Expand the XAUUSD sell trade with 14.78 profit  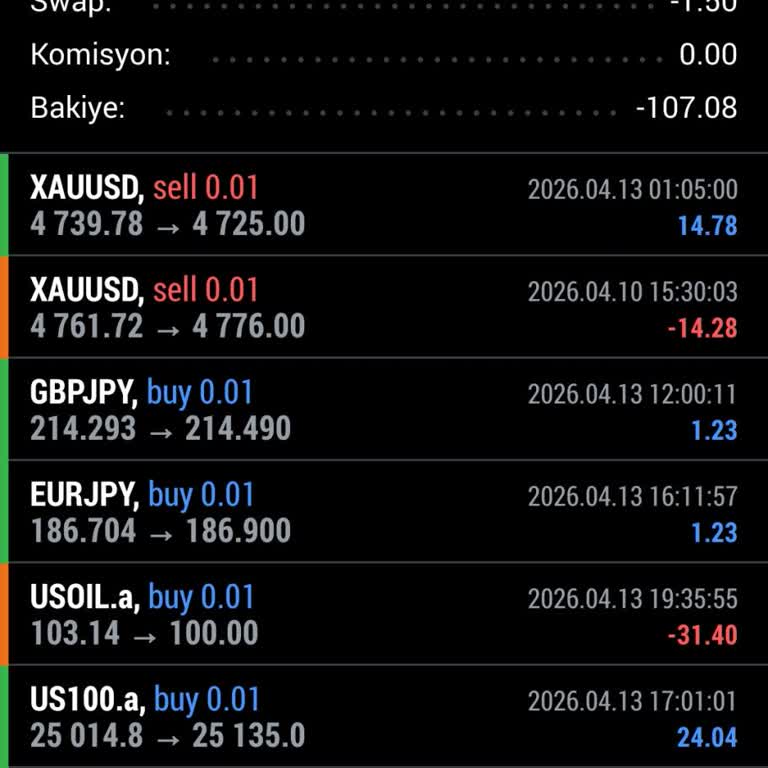(384, 205)
